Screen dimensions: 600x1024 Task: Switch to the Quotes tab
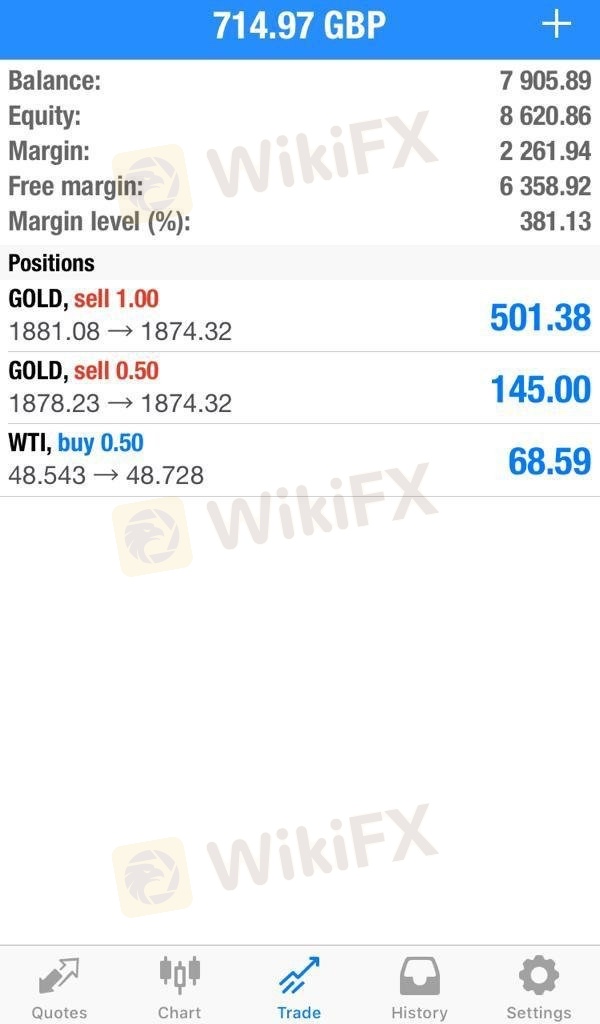coord(59,987)
